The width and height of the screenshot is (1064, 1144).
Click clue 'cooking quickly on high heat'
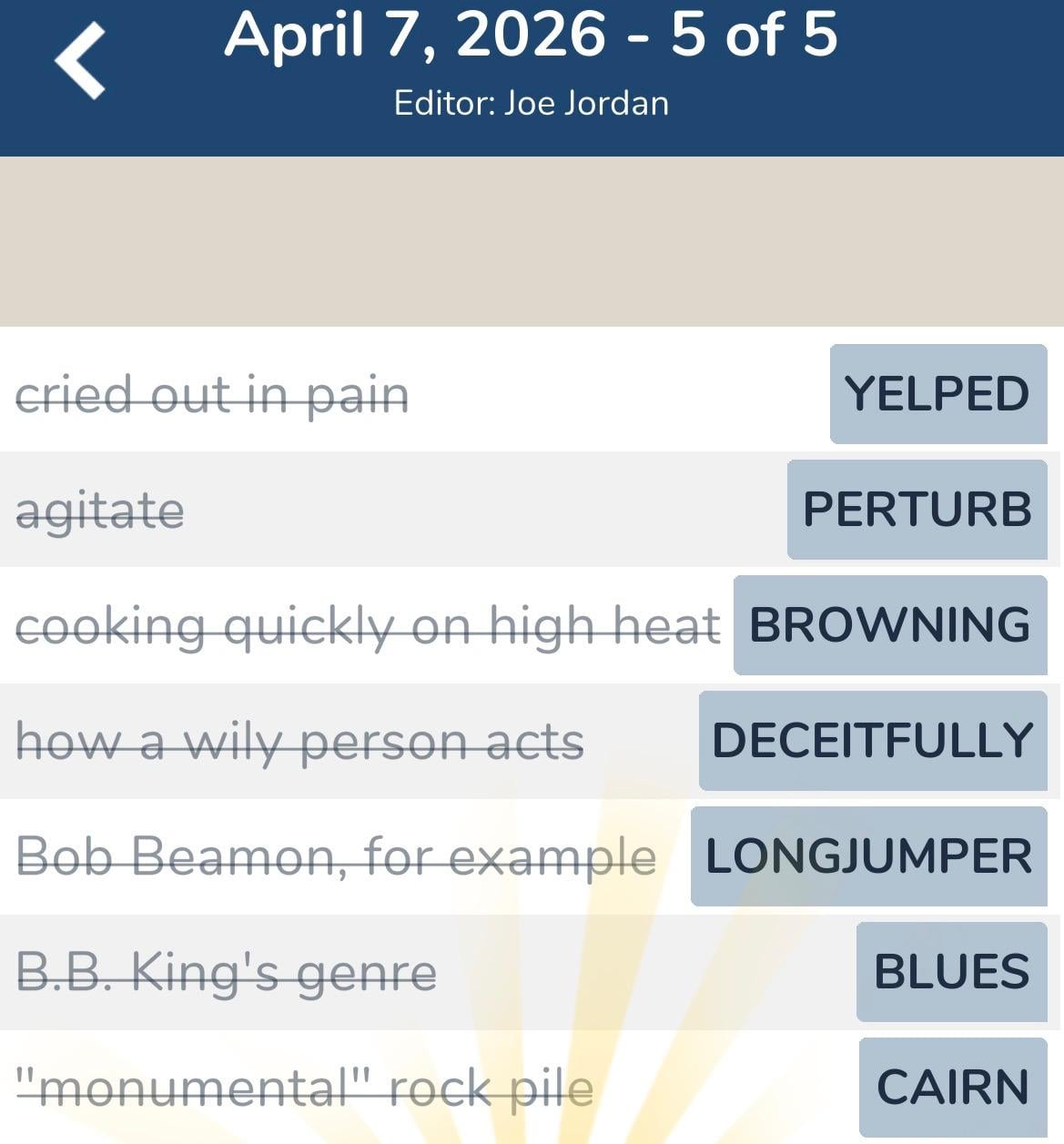368,624
